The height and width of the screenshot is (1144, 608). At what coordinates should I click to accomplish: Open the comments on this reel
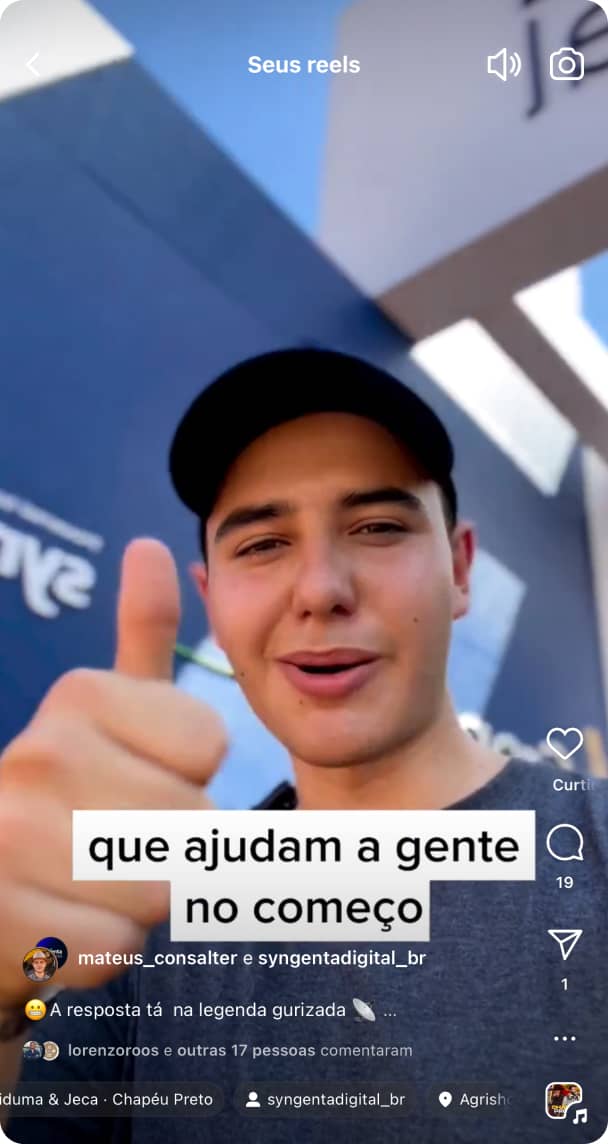coord(564,844)
